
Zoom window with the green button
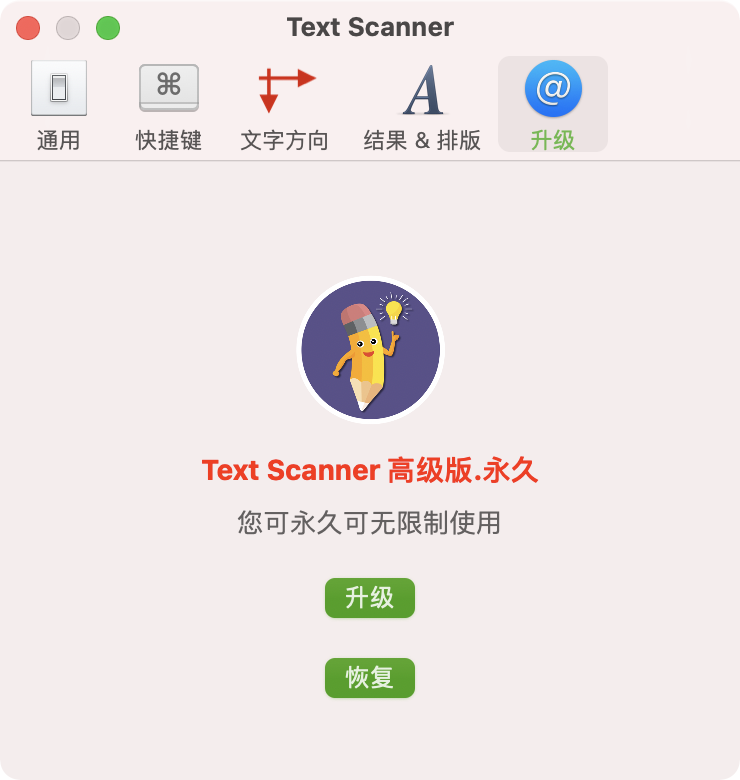(108, 28)
